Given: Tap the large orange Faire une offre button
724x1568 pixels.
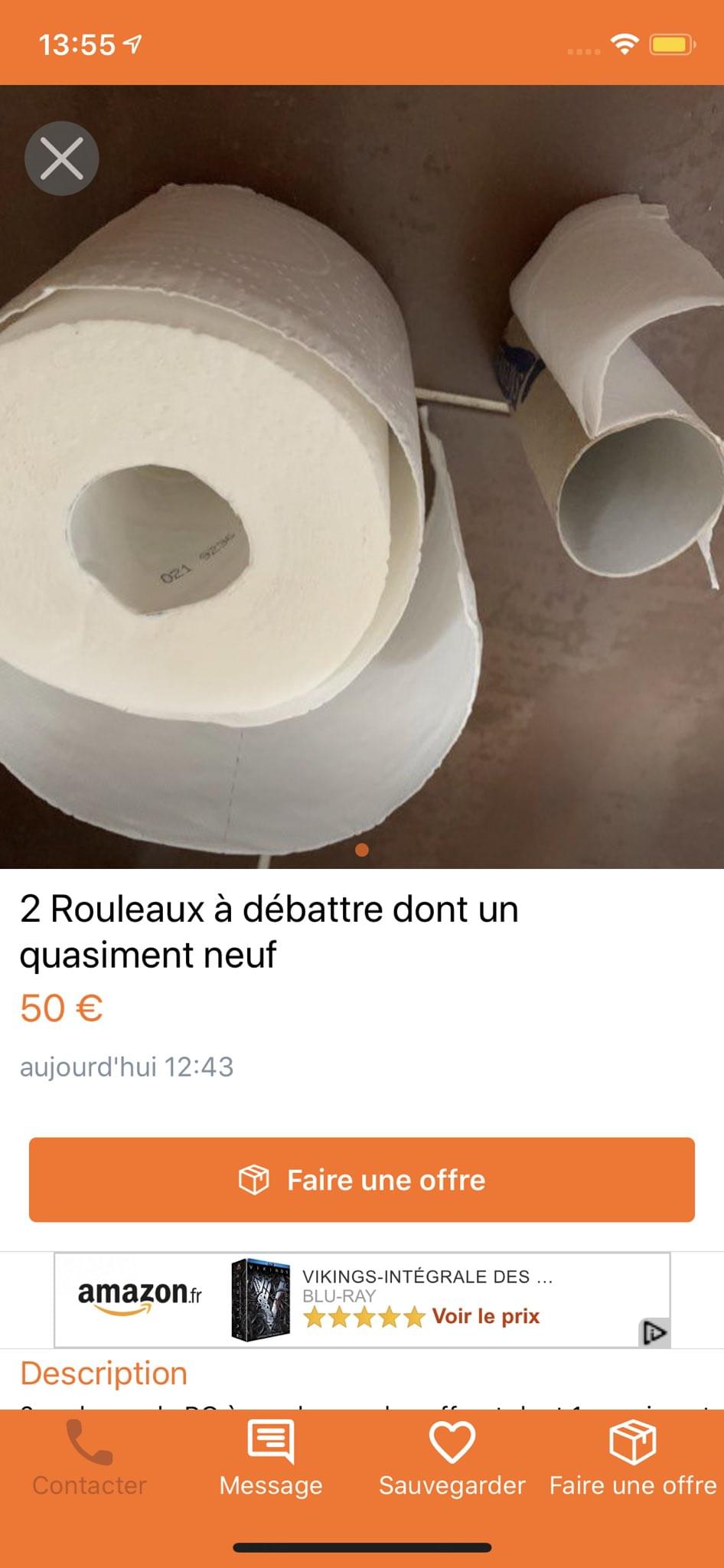Looking at the screenshot, I should tap(362, 1179).
